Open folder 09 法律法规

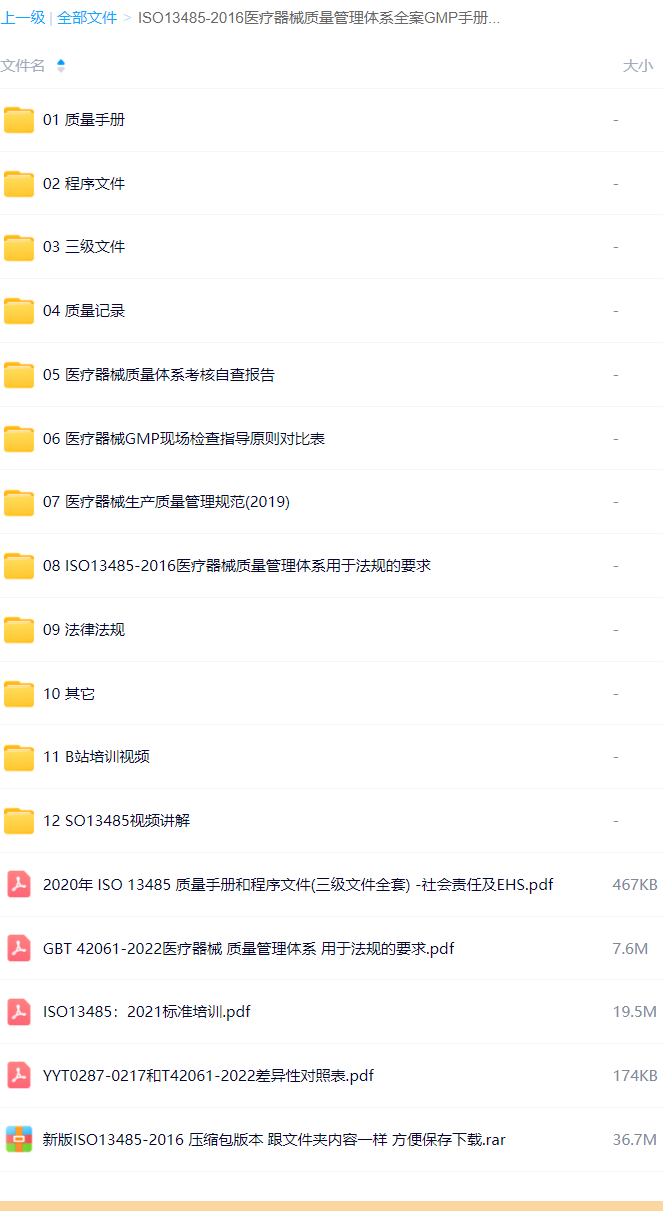click(x=84, y=630)
